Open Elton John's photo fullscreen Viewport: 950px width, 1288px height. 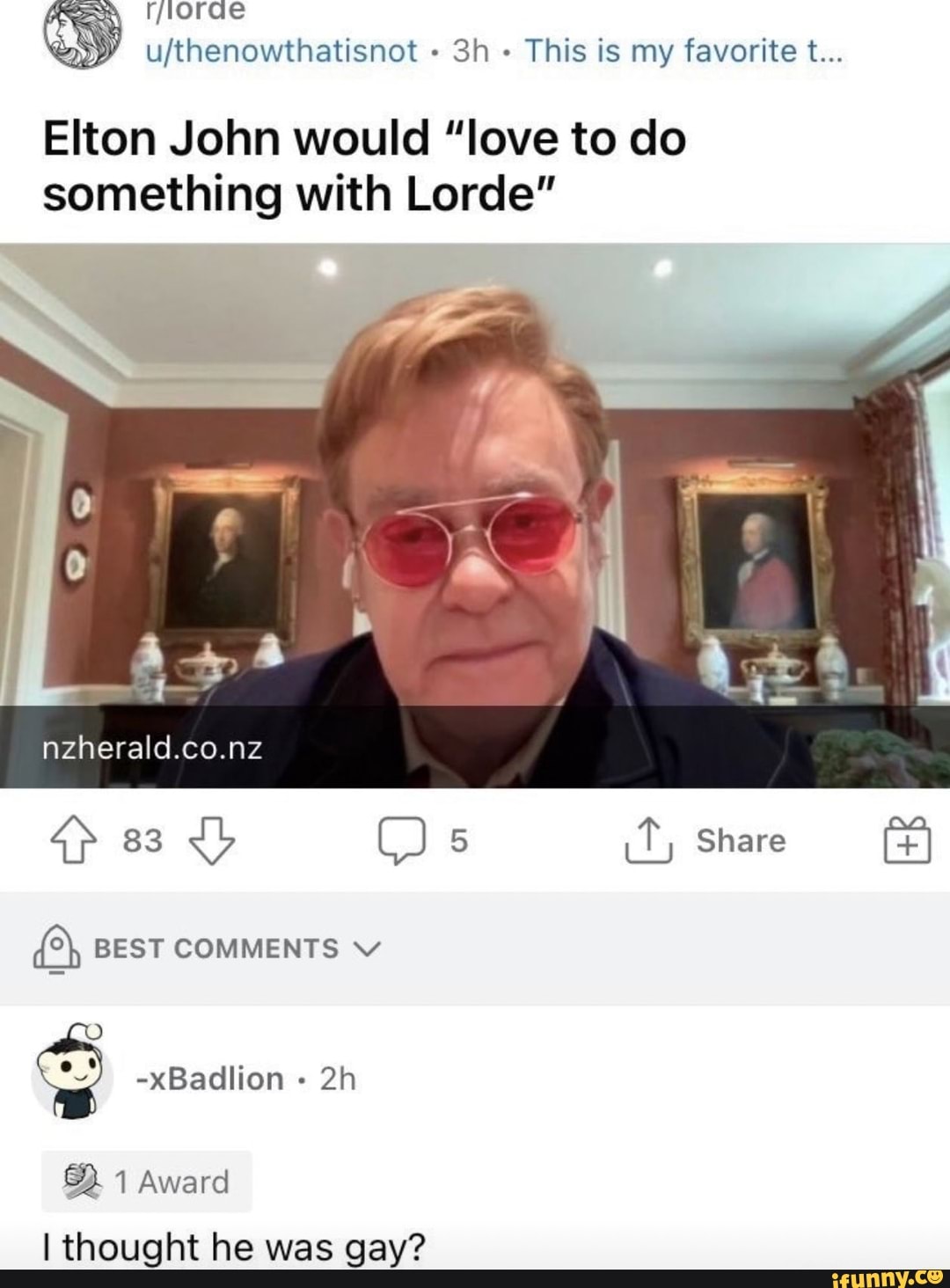475,510
